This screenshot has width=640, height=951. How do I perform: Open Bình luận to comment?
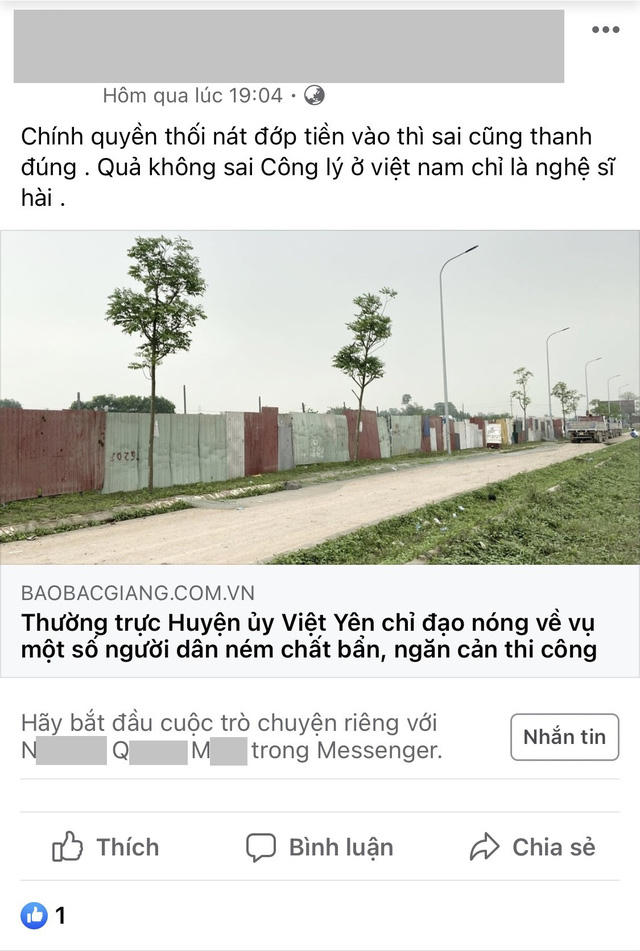(x=320, y=847)
